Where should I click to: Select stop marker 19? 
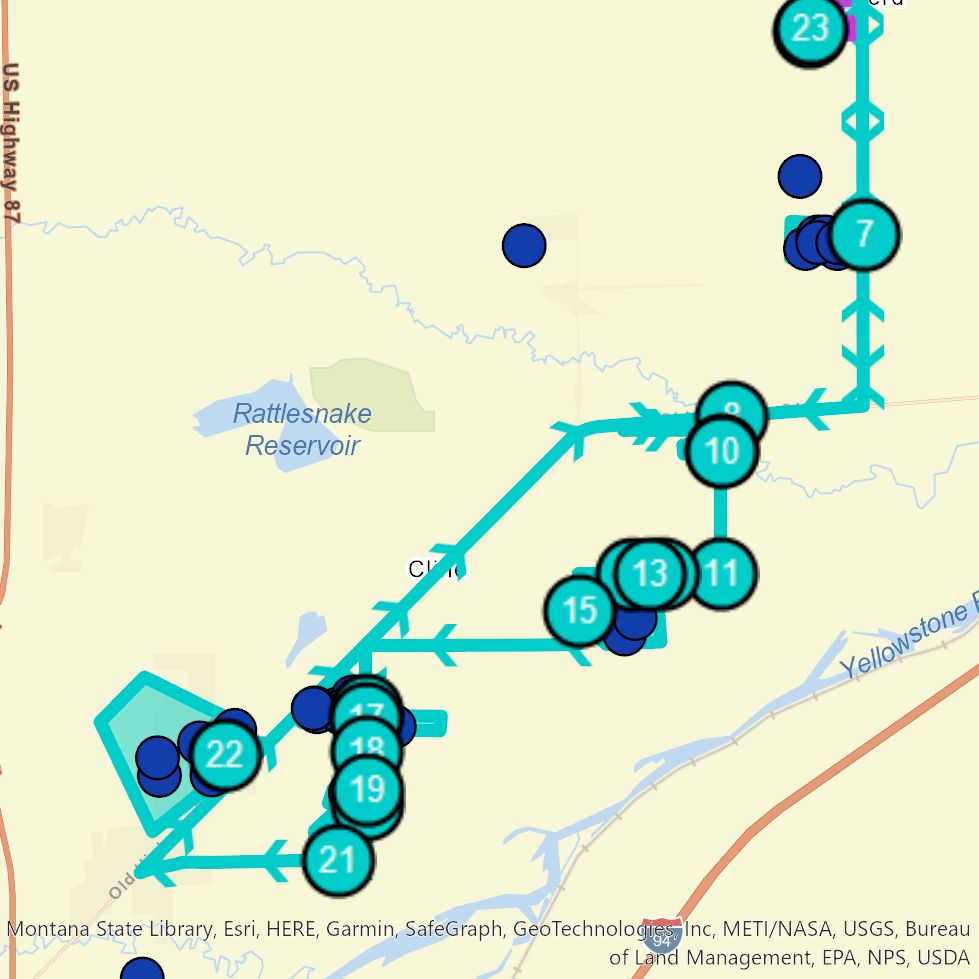tap(368, 790)
